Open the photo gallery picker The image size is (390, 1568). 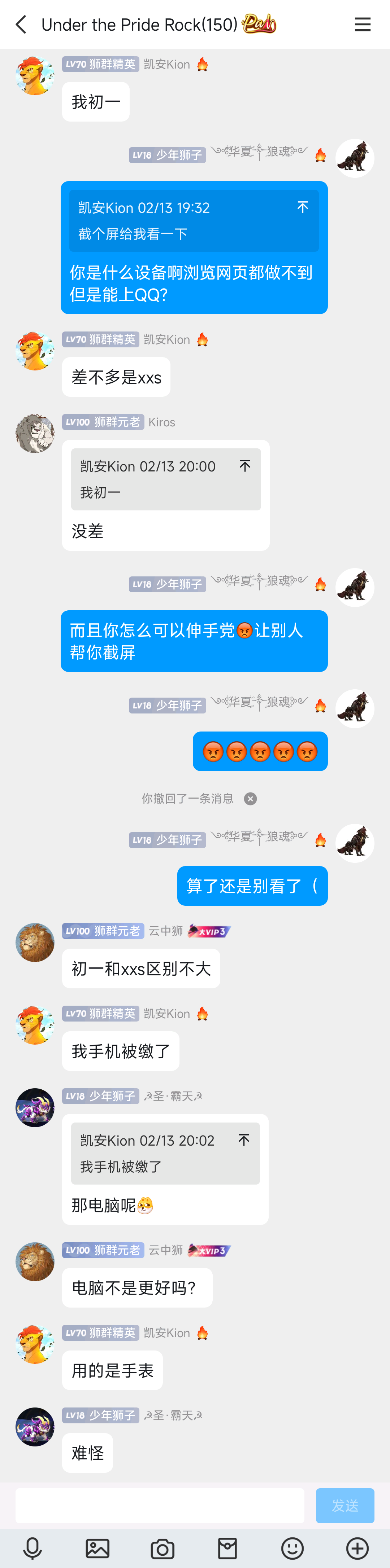97,1547
